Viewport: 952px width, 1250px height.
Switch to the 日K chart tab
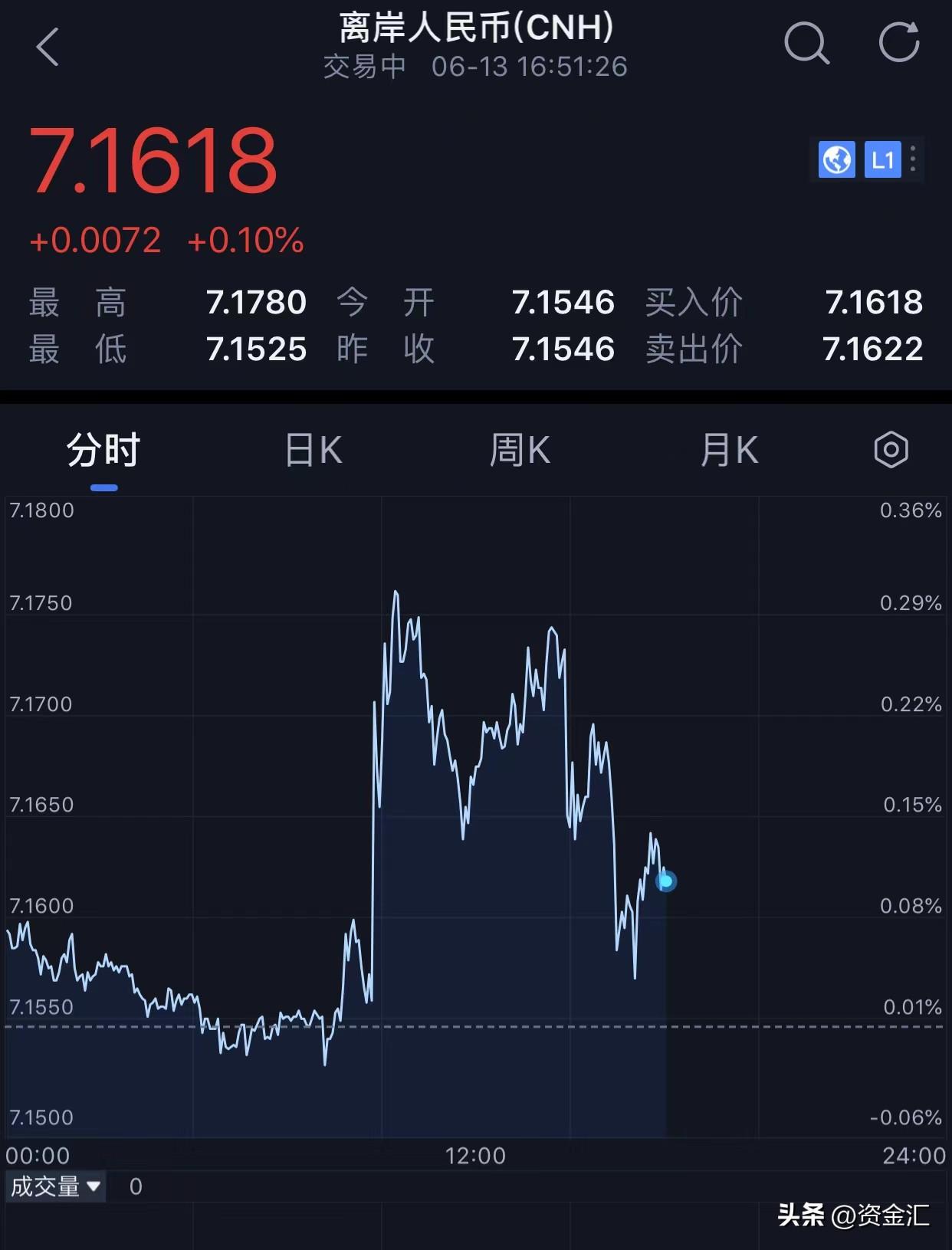314,450
